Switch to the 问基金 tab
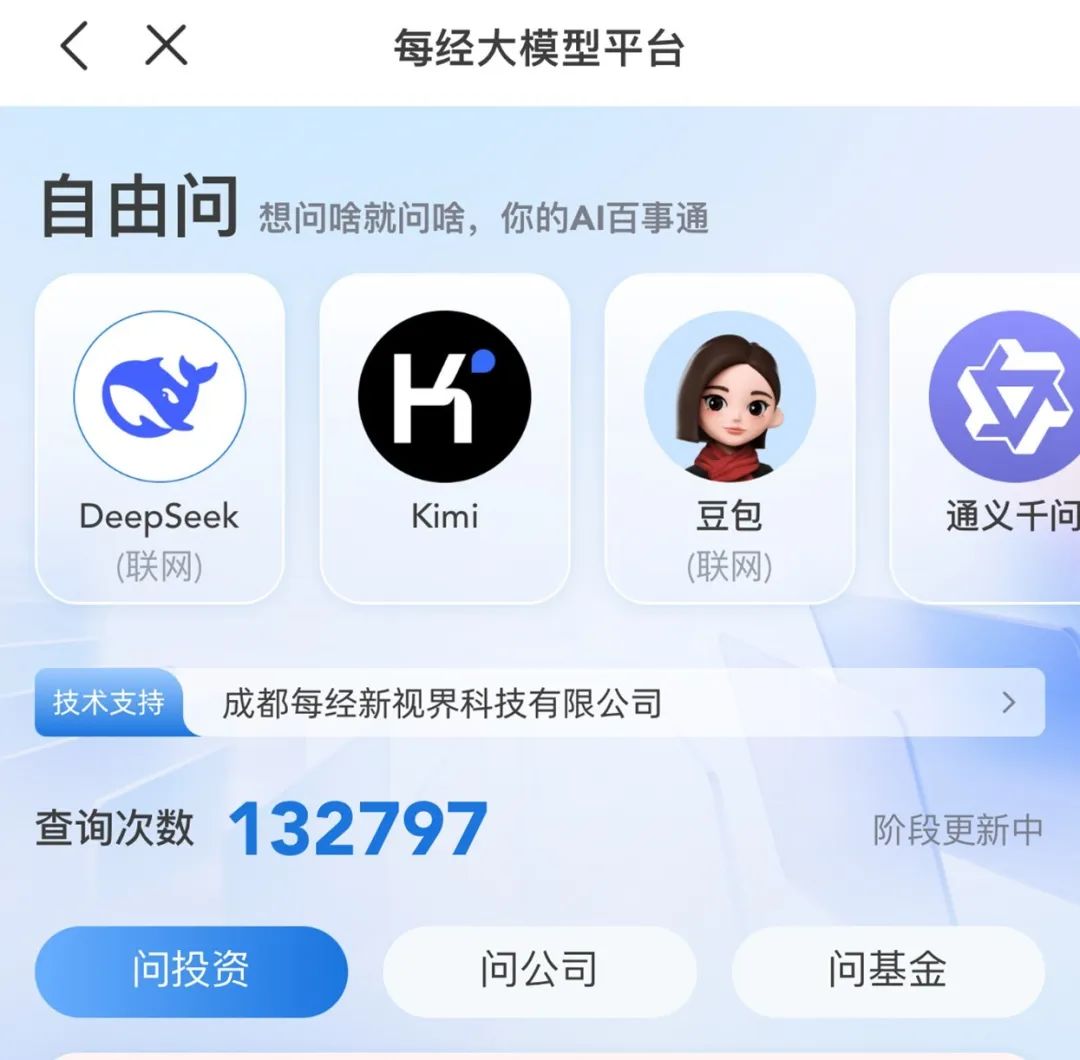1080x1060 pixels. click(887, 971)
